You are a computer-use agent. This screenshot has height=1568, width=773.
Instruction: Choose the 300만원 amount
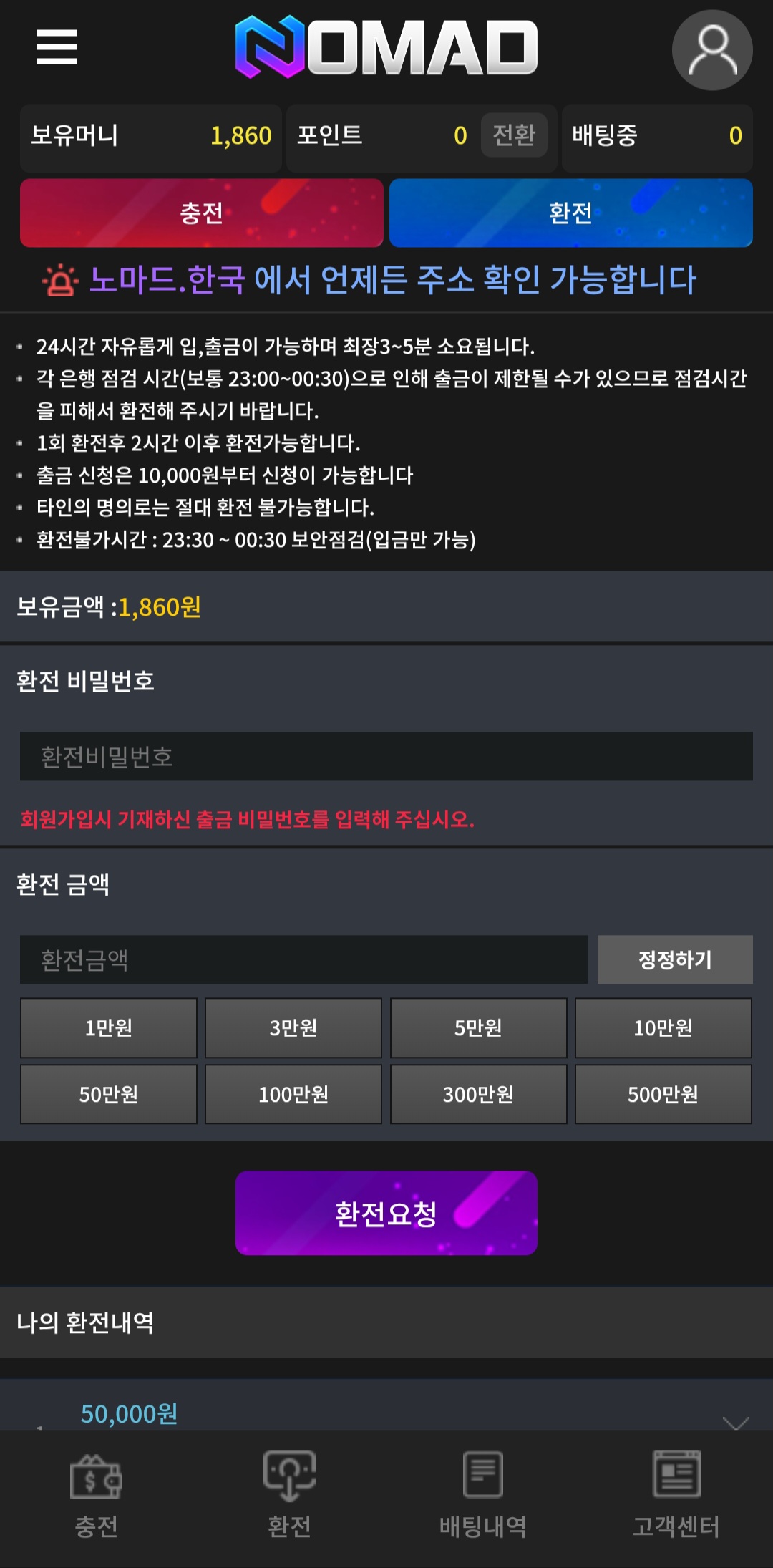(x=478, y=1094)
